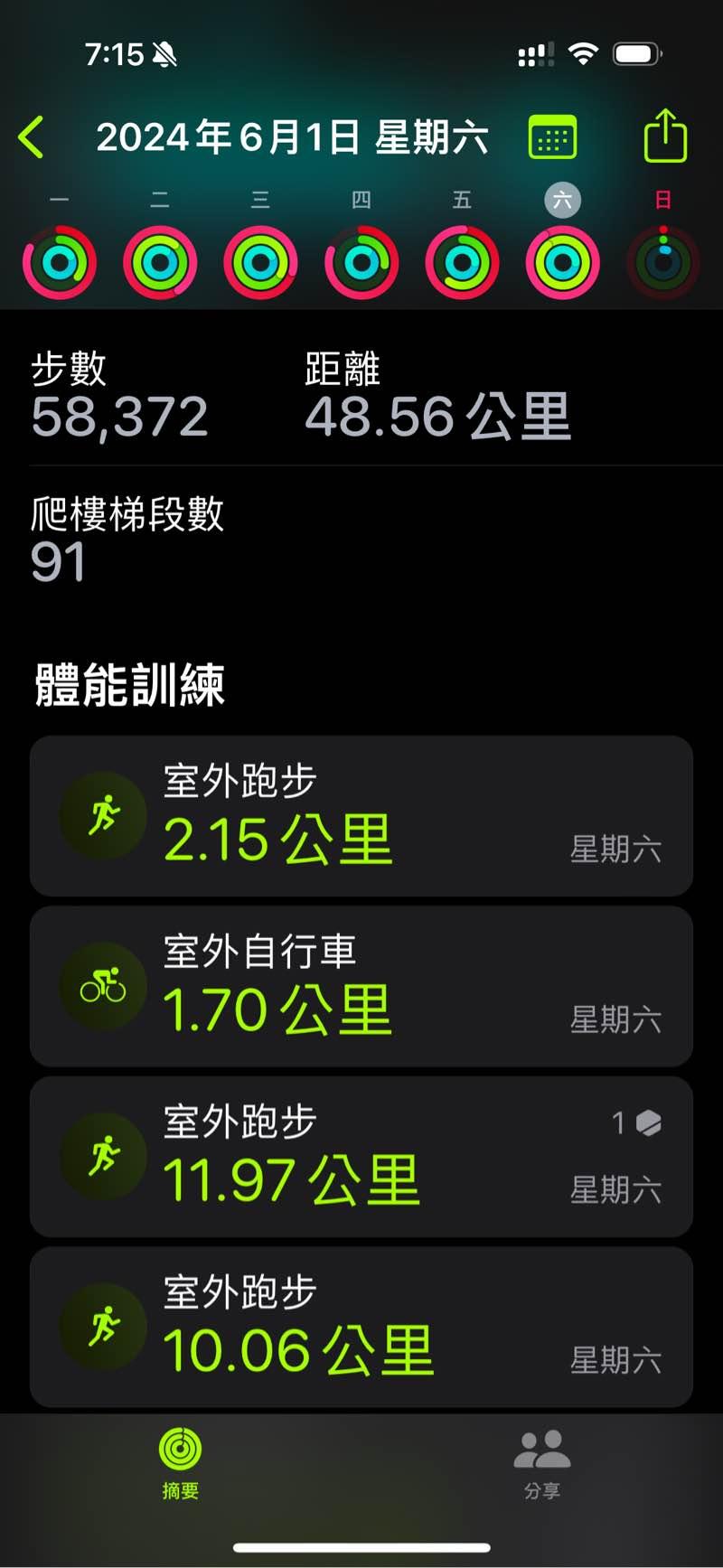Select Wednesday's activity rings

[260, 262]
